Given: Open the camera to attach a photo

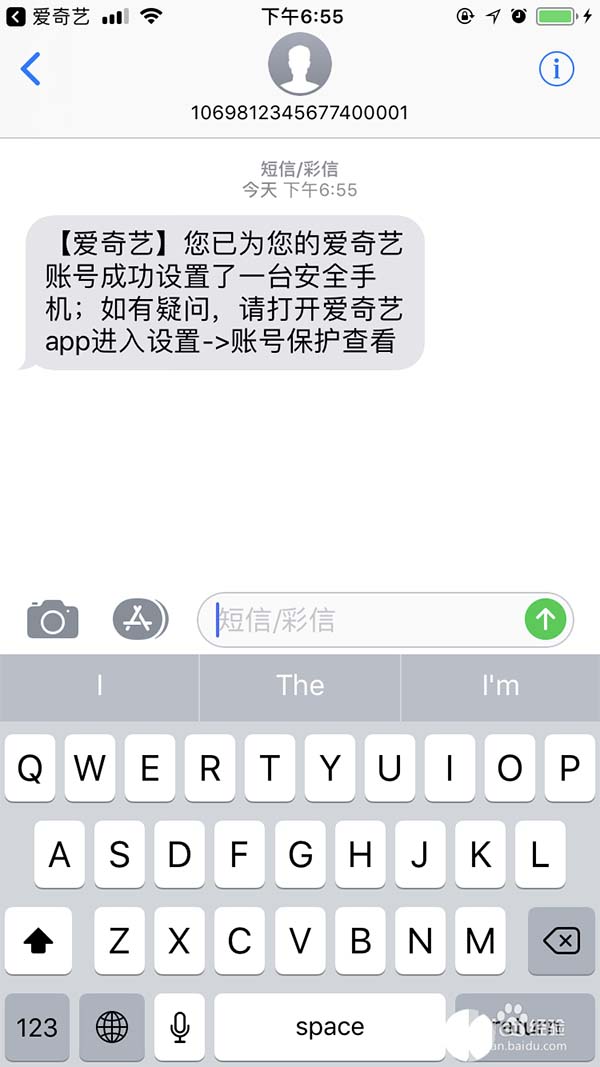Looking at the screenshot, I should (53, 620).
